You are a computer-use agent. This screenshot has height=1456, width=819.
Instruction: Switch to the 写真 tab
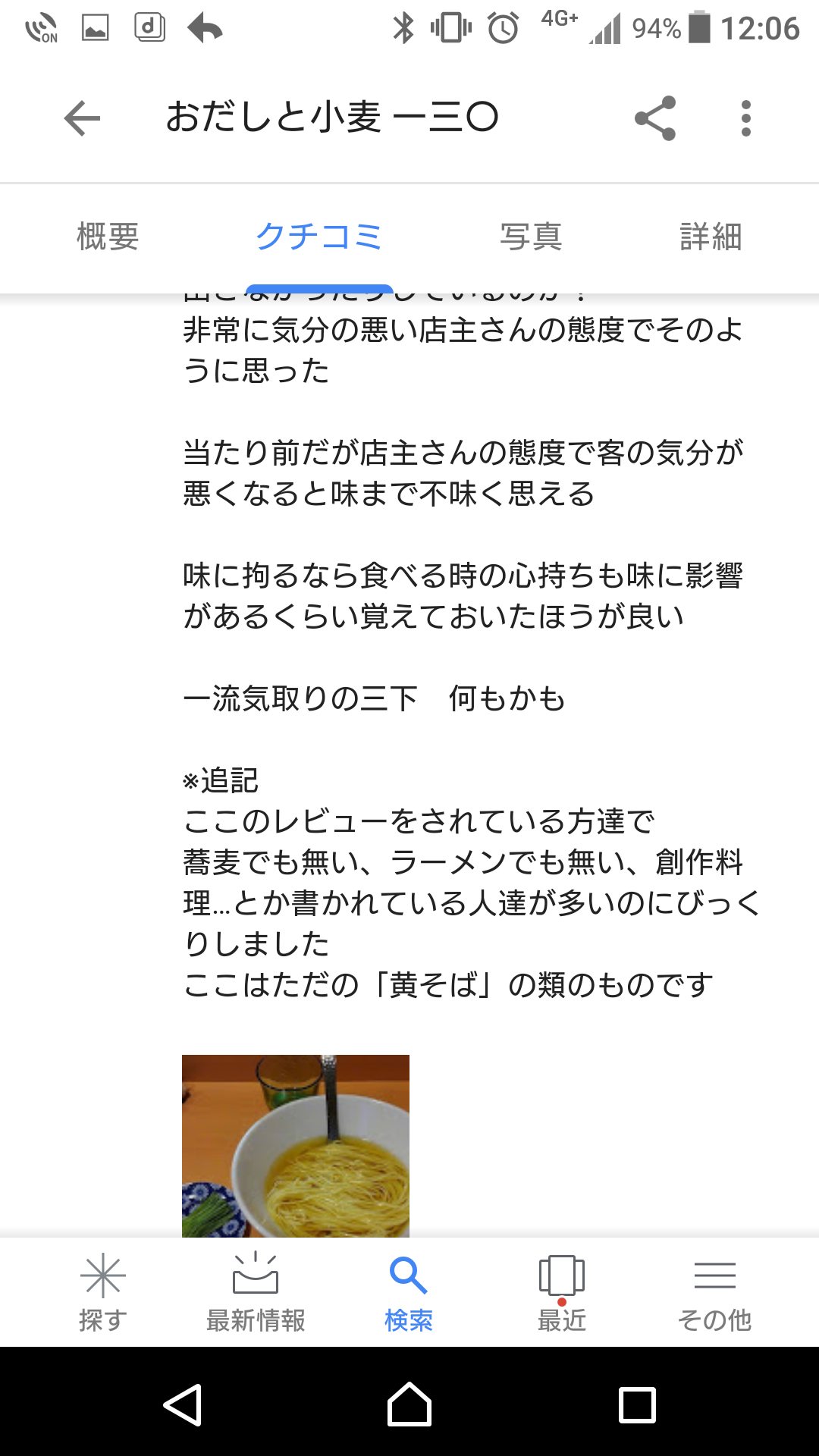(531, 237)
